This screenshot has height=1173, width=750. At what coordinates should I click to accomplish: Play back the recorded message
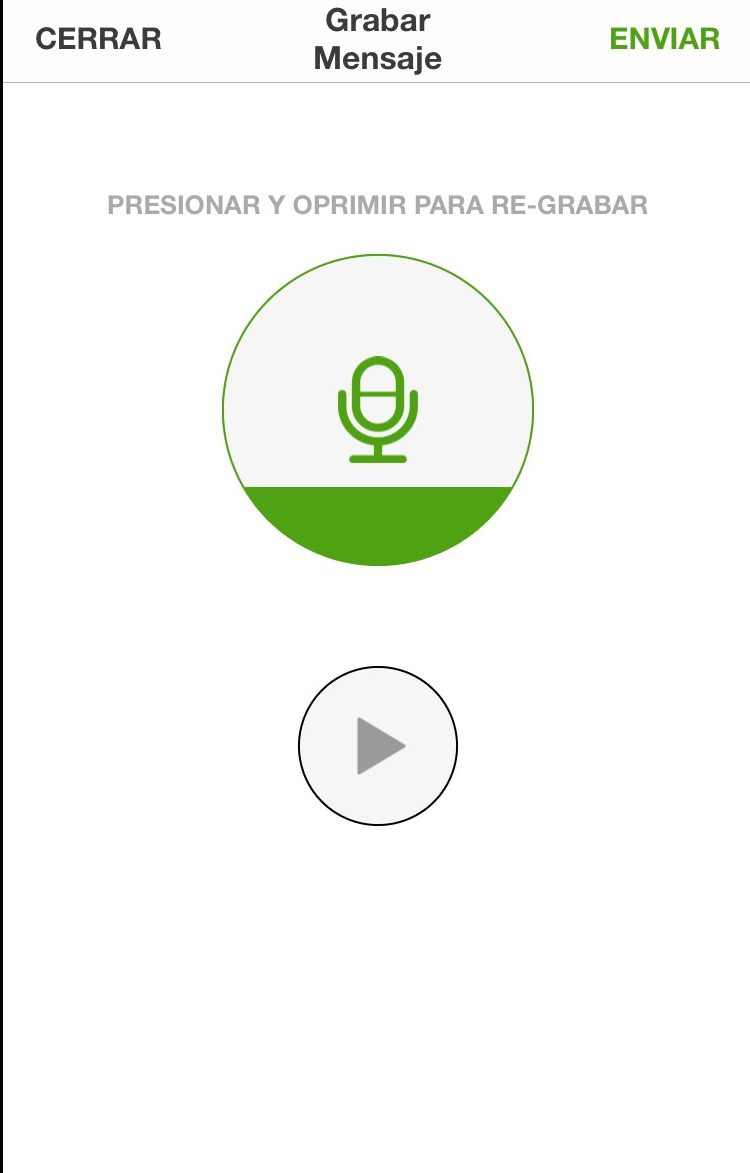click(x=378, y=746)
